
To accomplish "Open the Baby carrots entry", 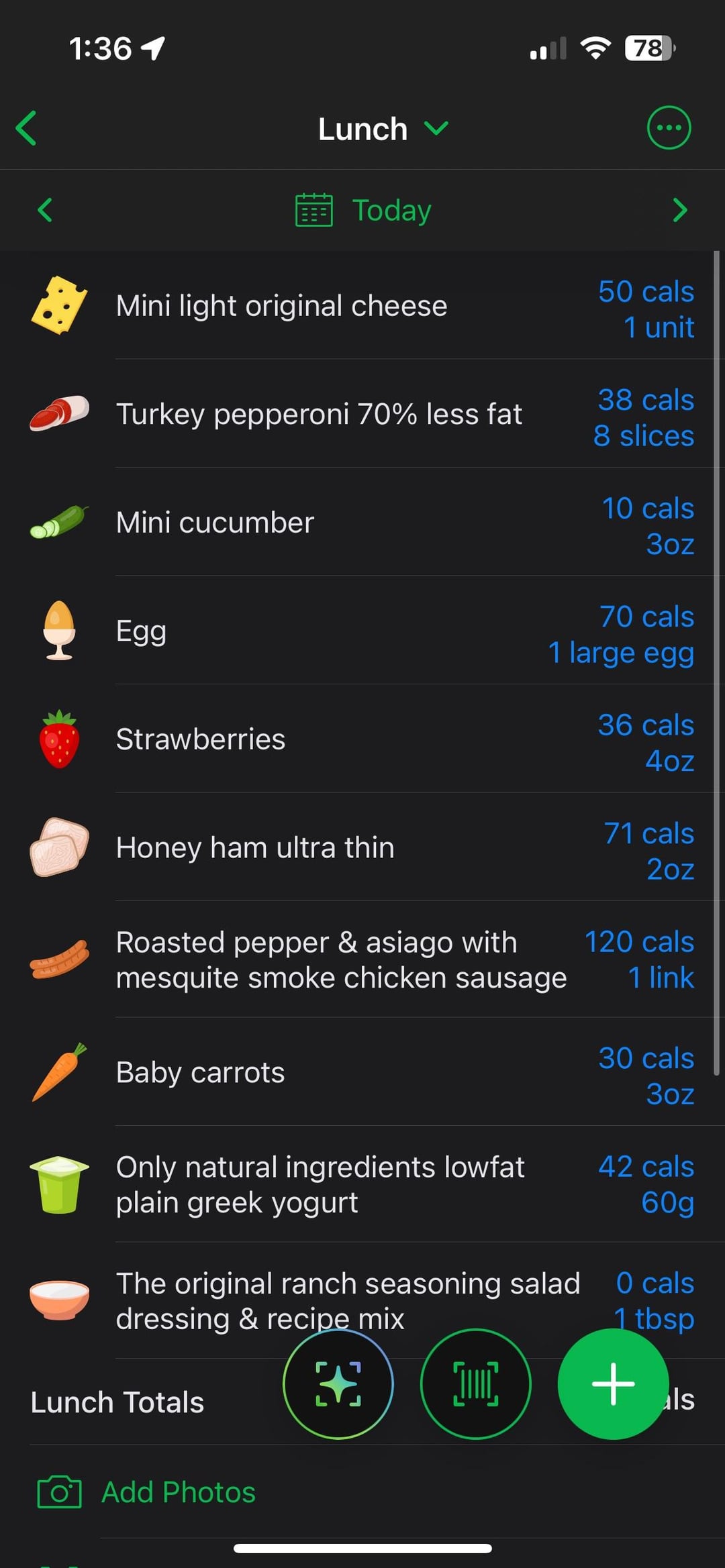I will [362, 1072].
